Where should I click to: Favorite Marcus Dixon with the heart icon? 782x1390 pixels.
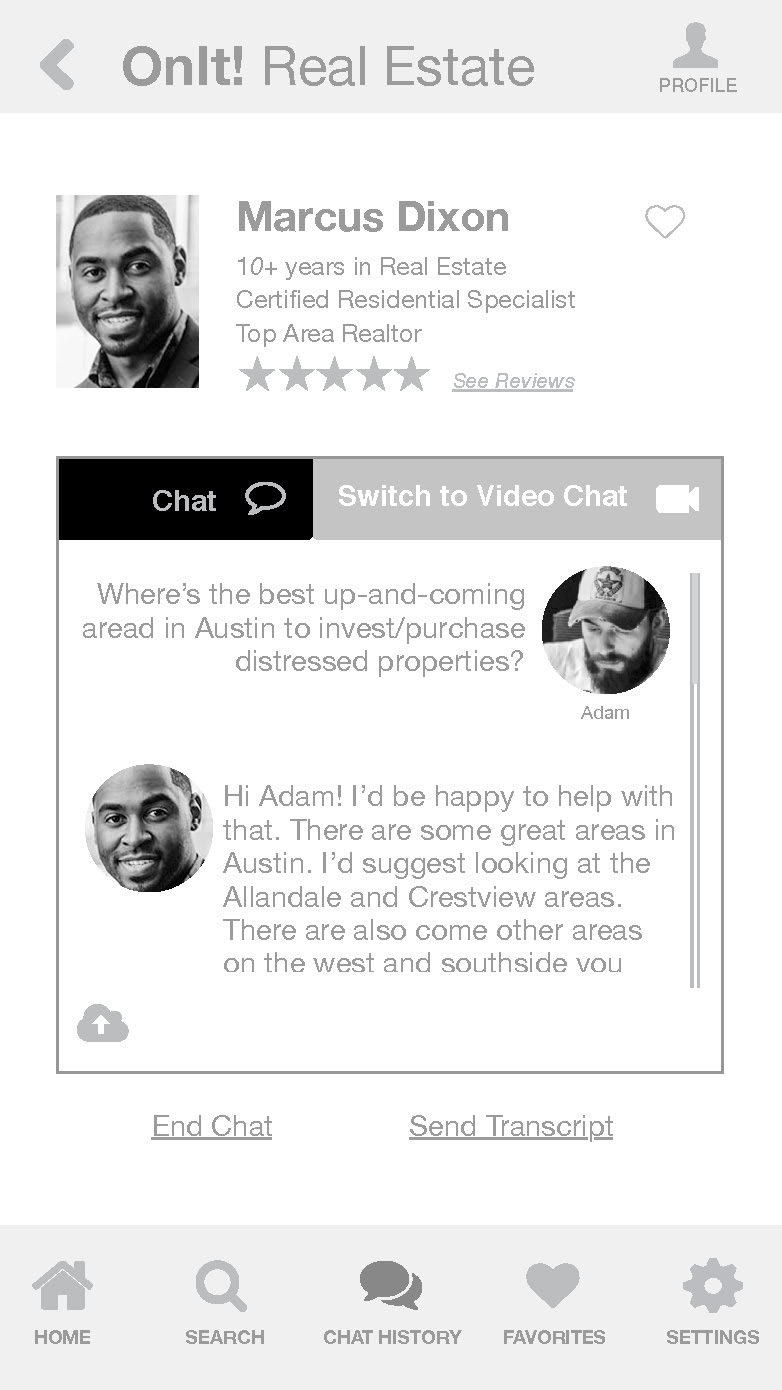[665, 221]
